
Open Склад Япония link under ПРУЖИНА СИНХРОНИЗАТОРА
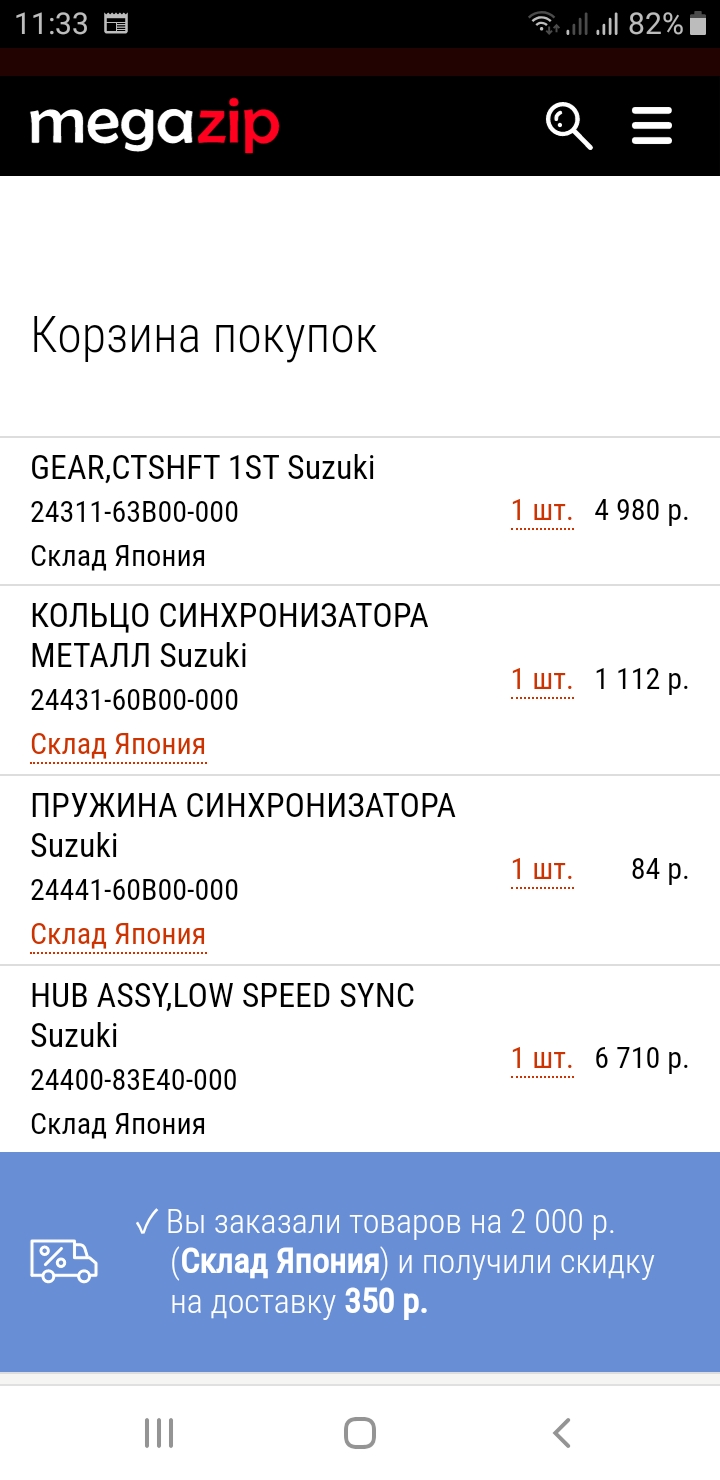tap(118, 935)
